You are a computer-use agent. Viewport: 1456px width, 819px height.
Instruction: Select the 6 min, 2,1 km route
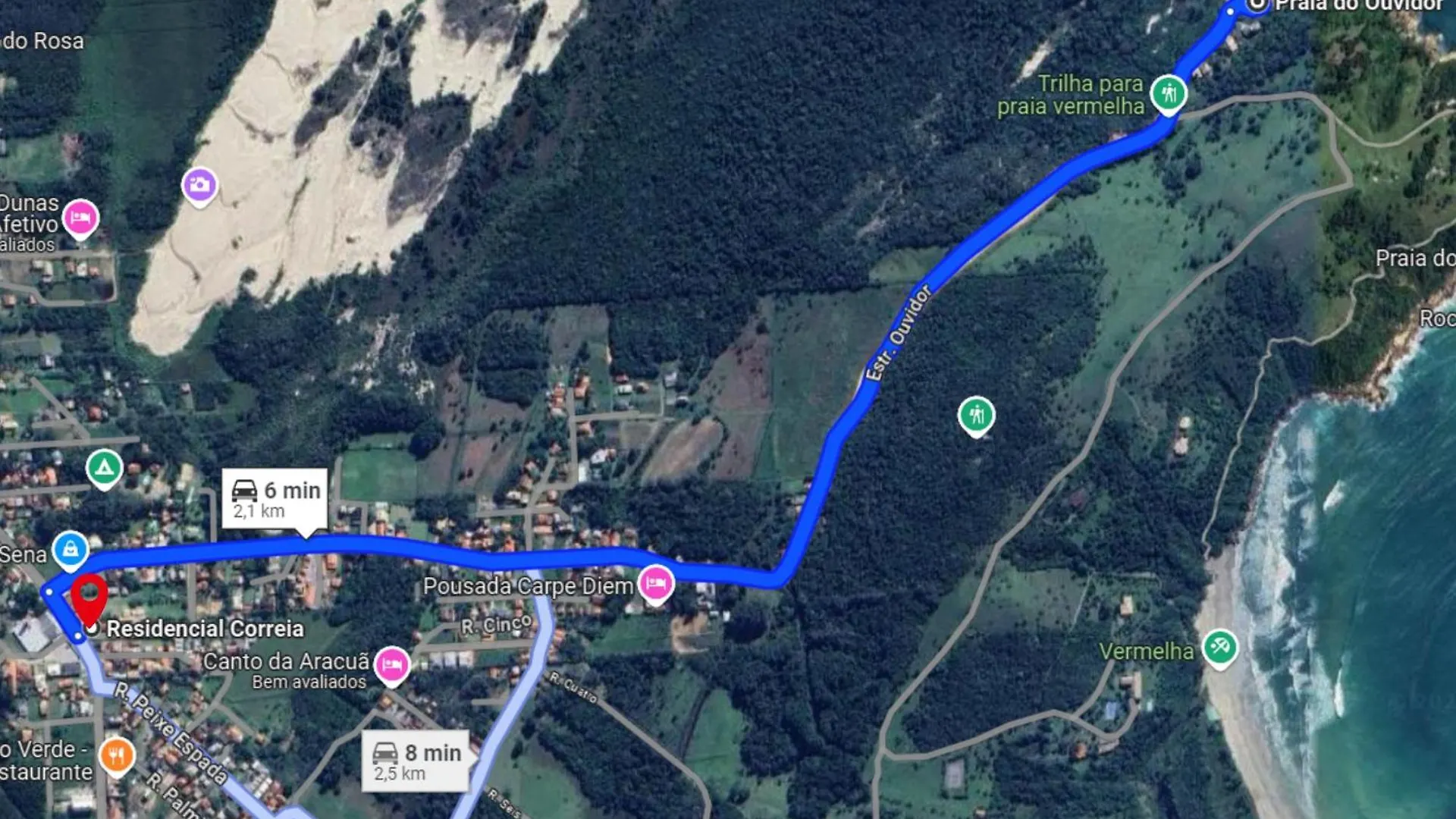tap(275, 499)
